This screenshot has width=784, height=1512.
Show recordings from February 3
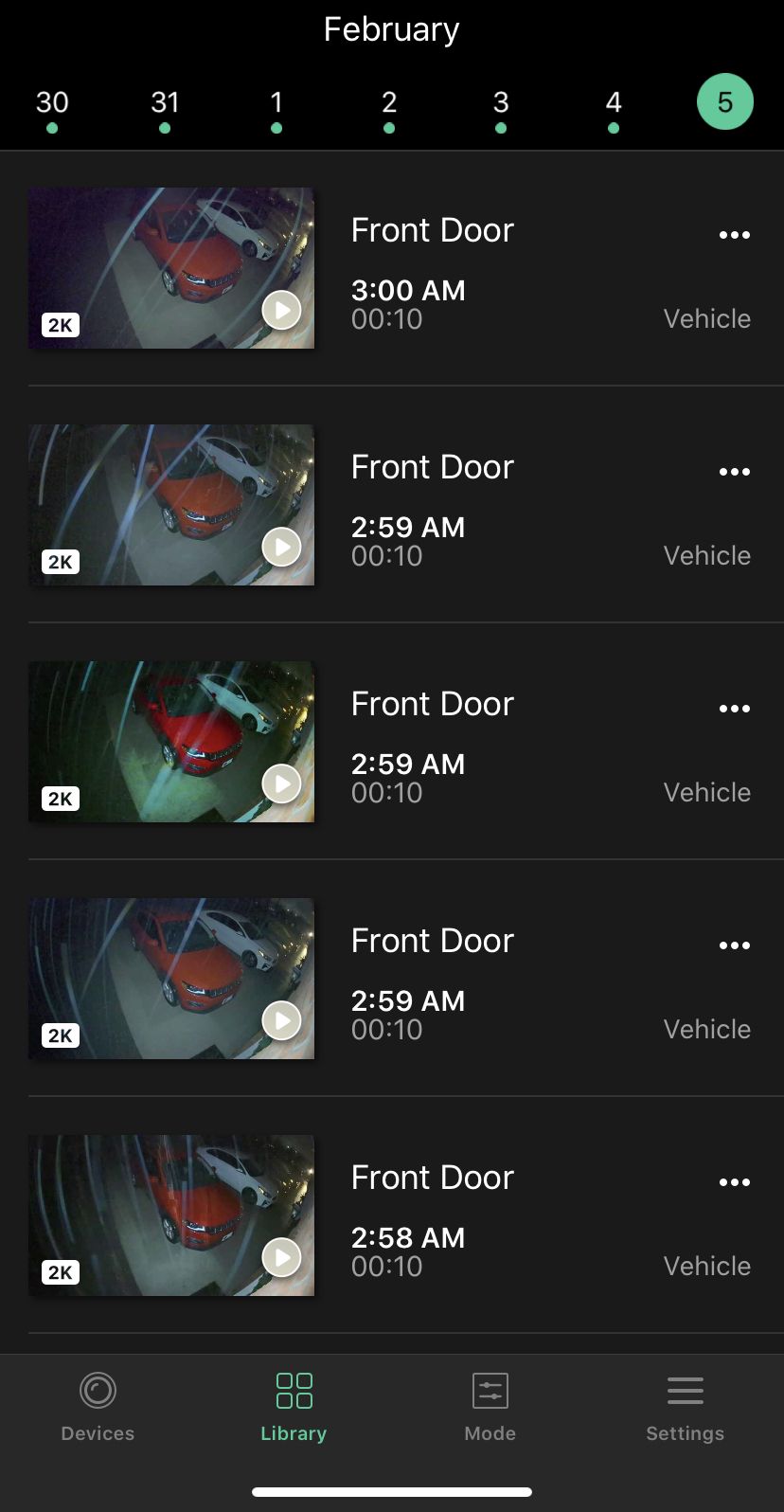[501, 103]
